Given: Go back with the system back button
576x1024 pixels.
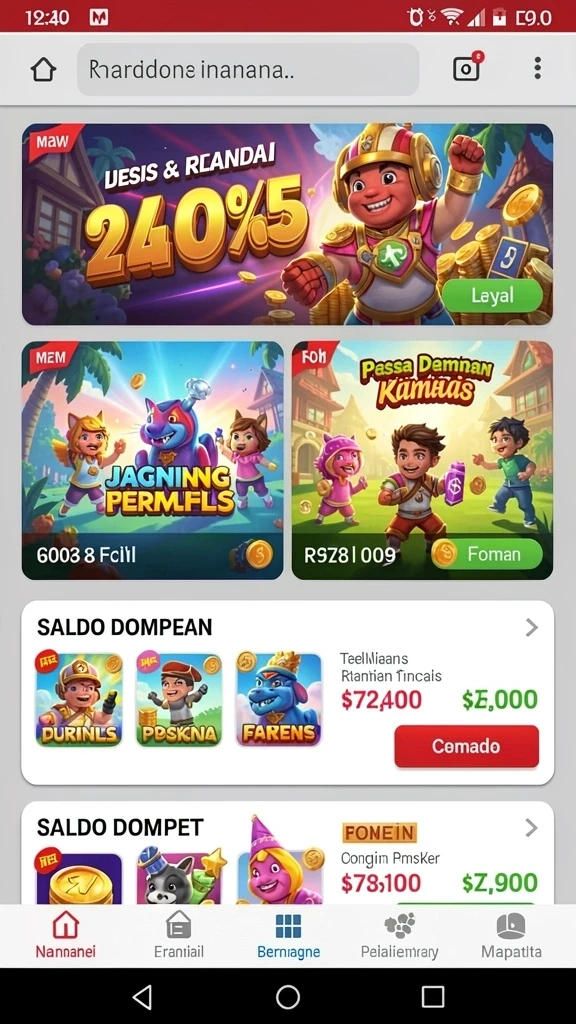Looking at the screenshot, I should pyautogui.click(x=142, y=997).
